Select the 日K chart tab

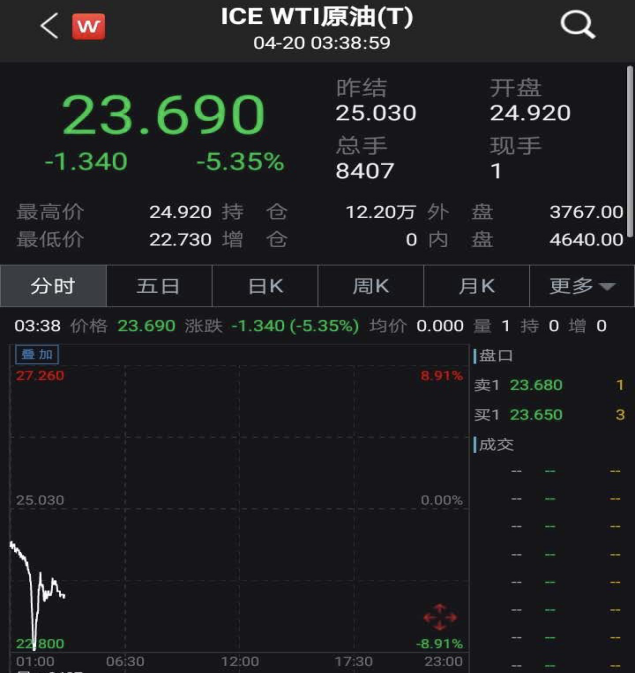coord(265,286)
